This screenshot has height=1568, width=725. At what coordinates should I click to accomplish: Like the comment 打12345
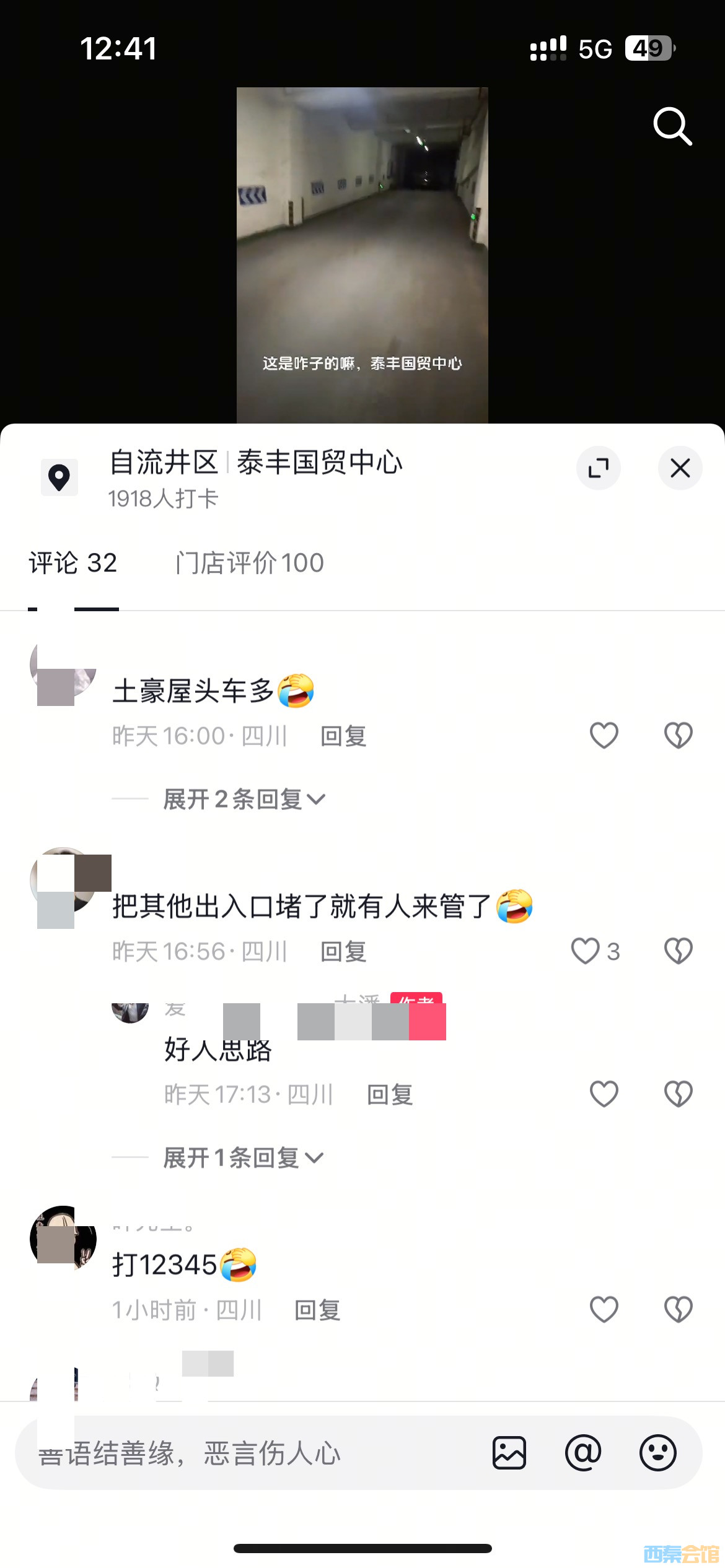tap(604, 1310)
